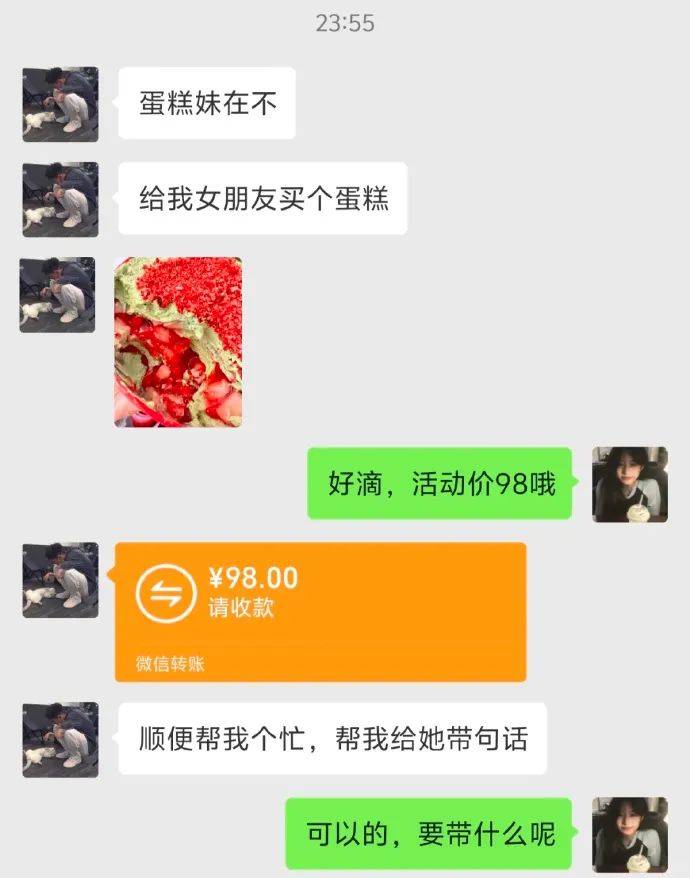This screenshot has height=878, width=690.
Task: Tap your own avatar beside "好滴，活动价98哦"
Action: click(x=629, y=484)
